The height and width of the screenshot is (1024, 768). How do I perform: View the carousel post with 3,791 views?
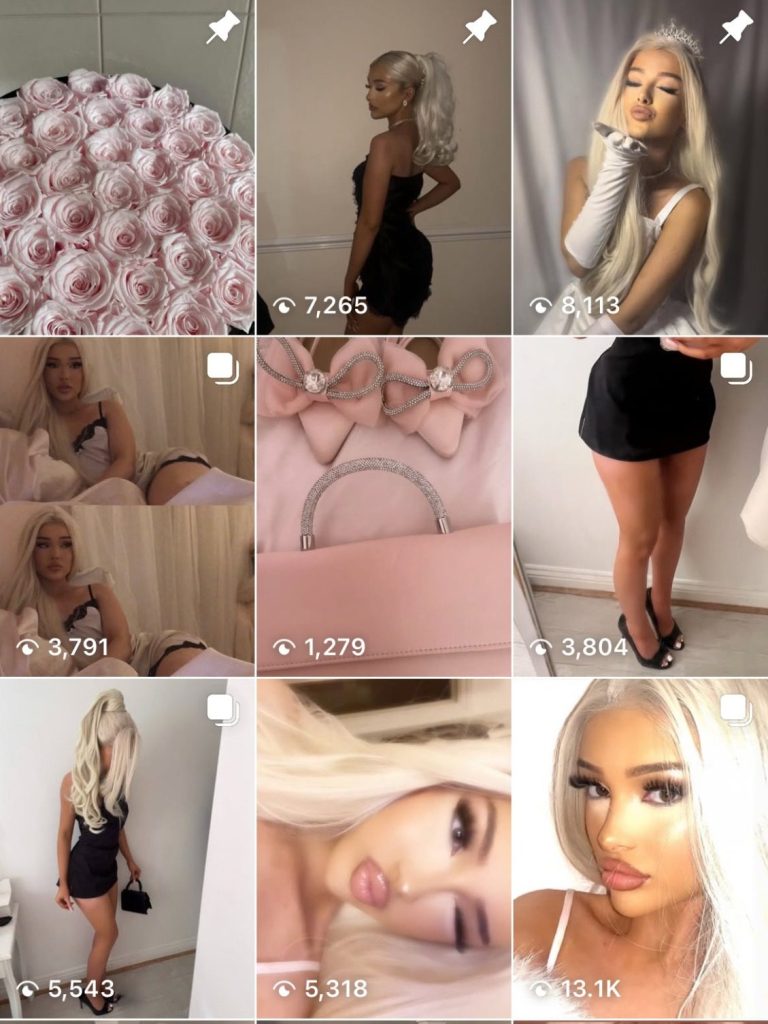point(127,507)
